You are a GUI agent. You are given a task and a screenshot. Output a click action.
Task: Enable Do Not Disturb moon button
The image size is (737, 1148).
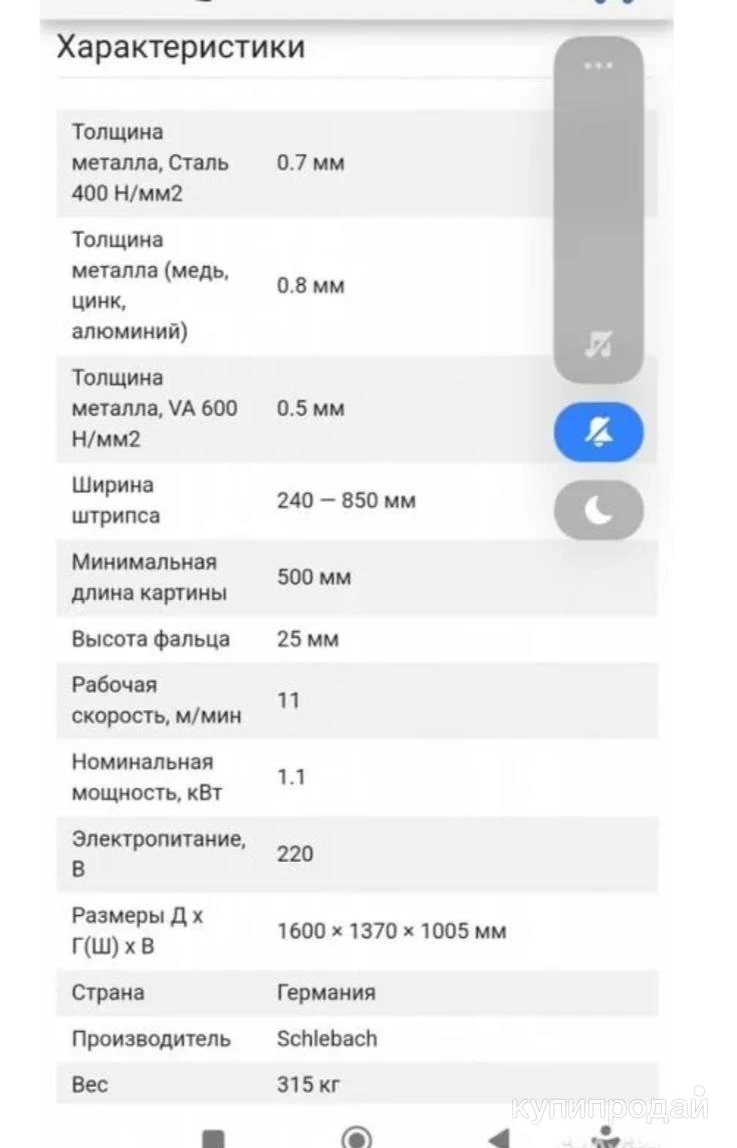point(598,510)
